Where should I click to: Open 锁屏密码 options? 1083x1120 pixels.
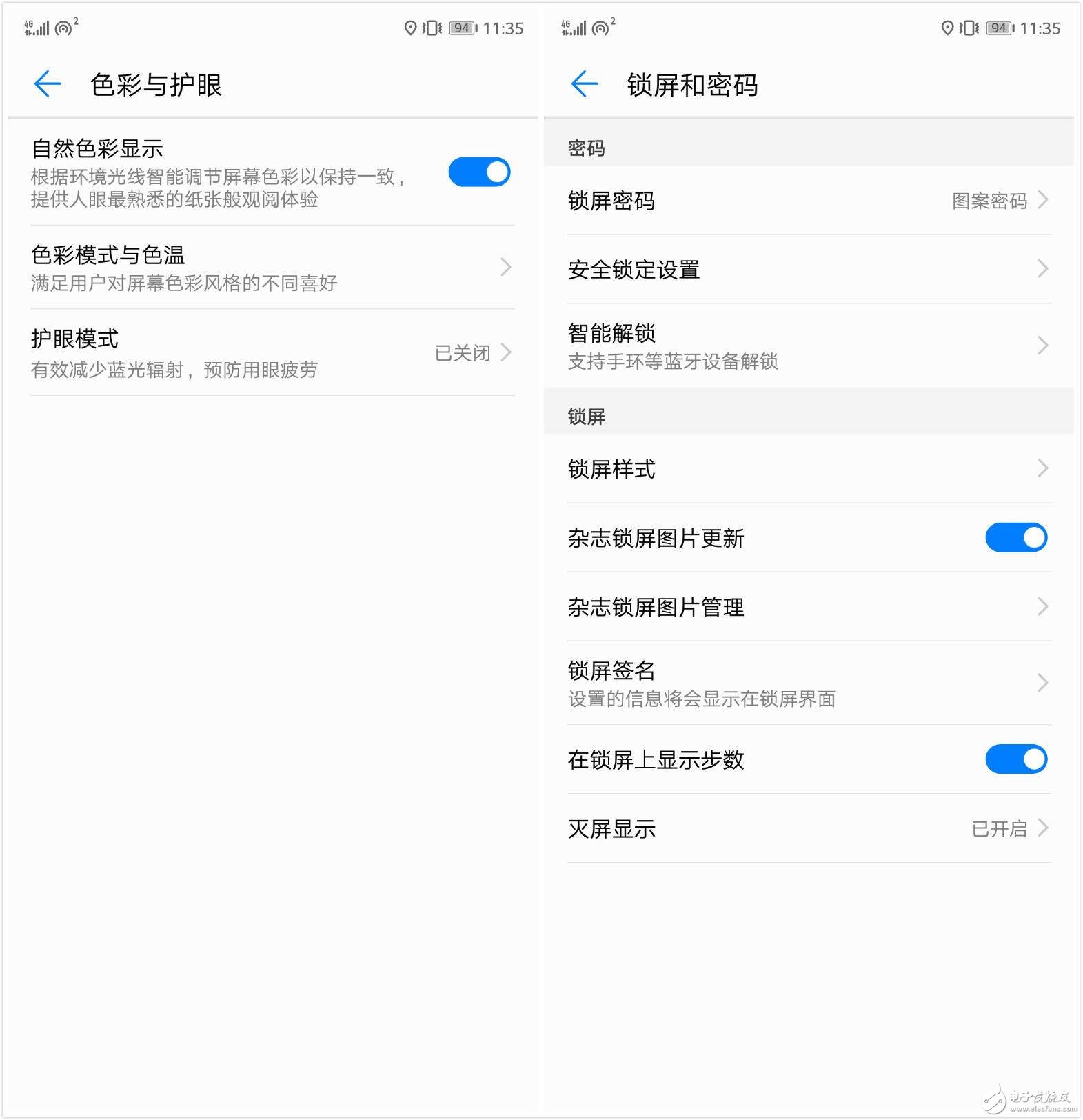point(809,201)
